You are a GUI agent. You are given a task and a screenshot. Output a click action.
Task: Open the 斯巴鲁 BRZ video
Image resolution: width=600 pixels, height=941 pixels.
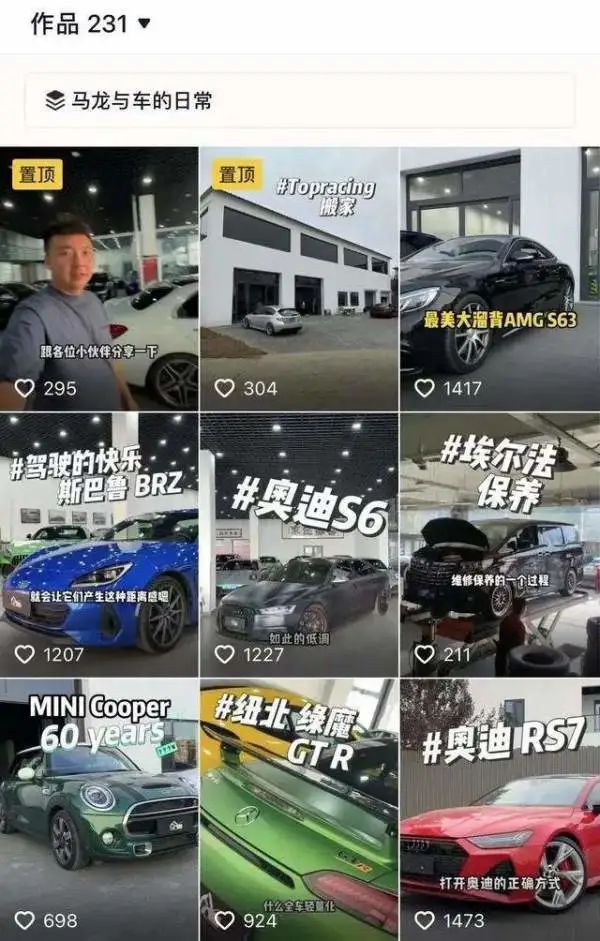tap(99, 545)
